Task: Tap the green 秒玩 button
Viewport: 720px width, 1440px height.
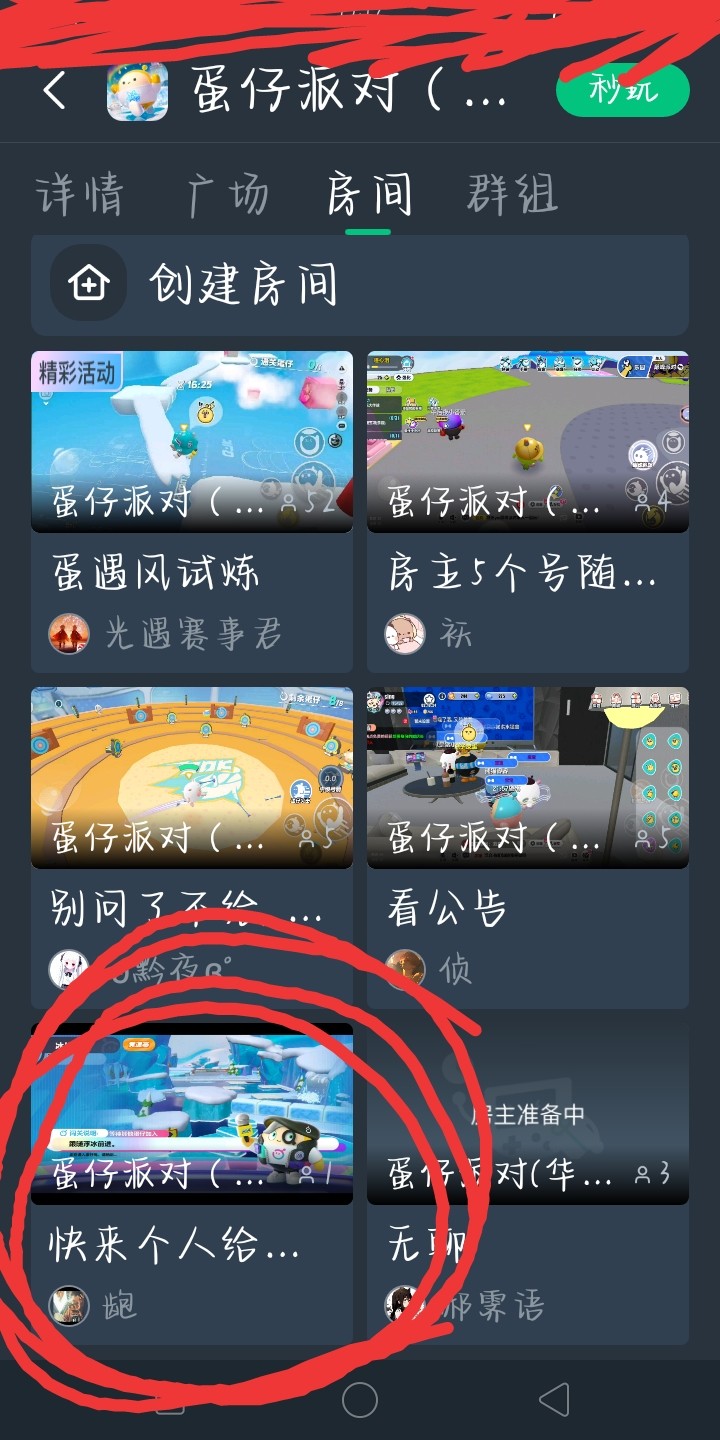Action: [x=622, y=91]
